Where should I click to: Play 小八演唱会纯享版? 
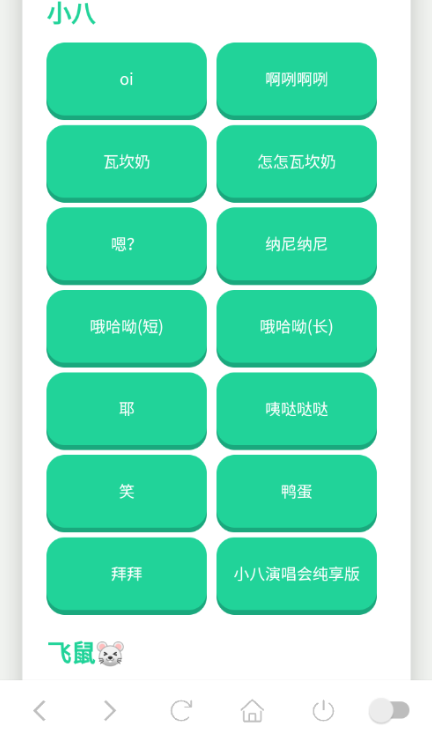click(297, 575)
